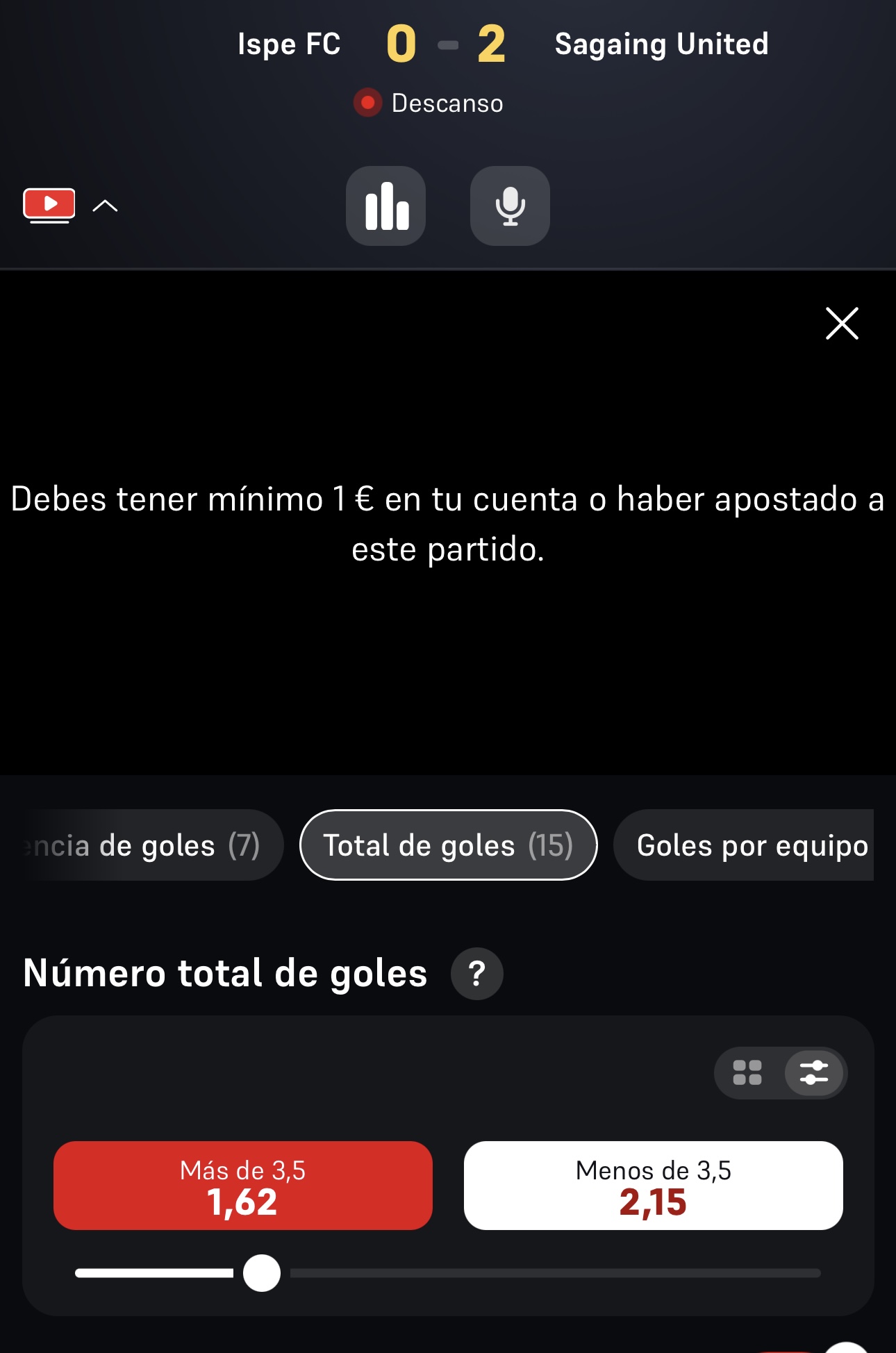The width and height of the screenshot is (896, 1353).
Task: Open the live commentary microphone icon
Action: (x=510, y=206)
